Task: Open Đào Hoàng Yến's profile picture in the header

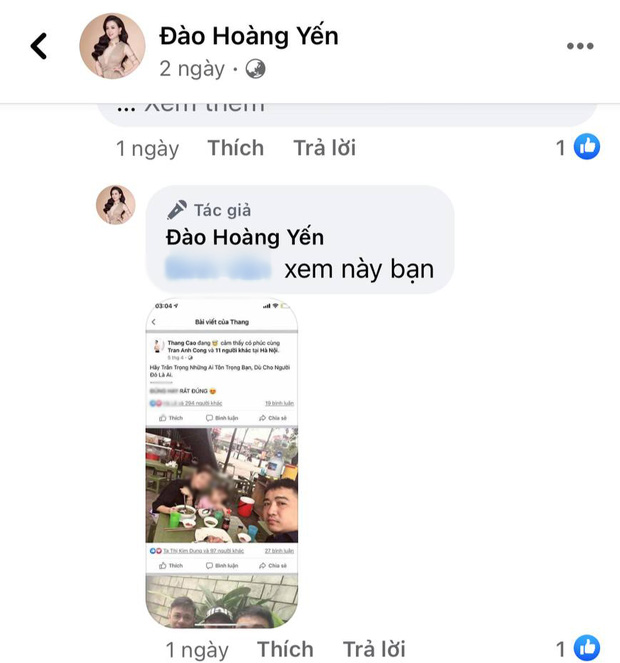Action: pos(112,46)
